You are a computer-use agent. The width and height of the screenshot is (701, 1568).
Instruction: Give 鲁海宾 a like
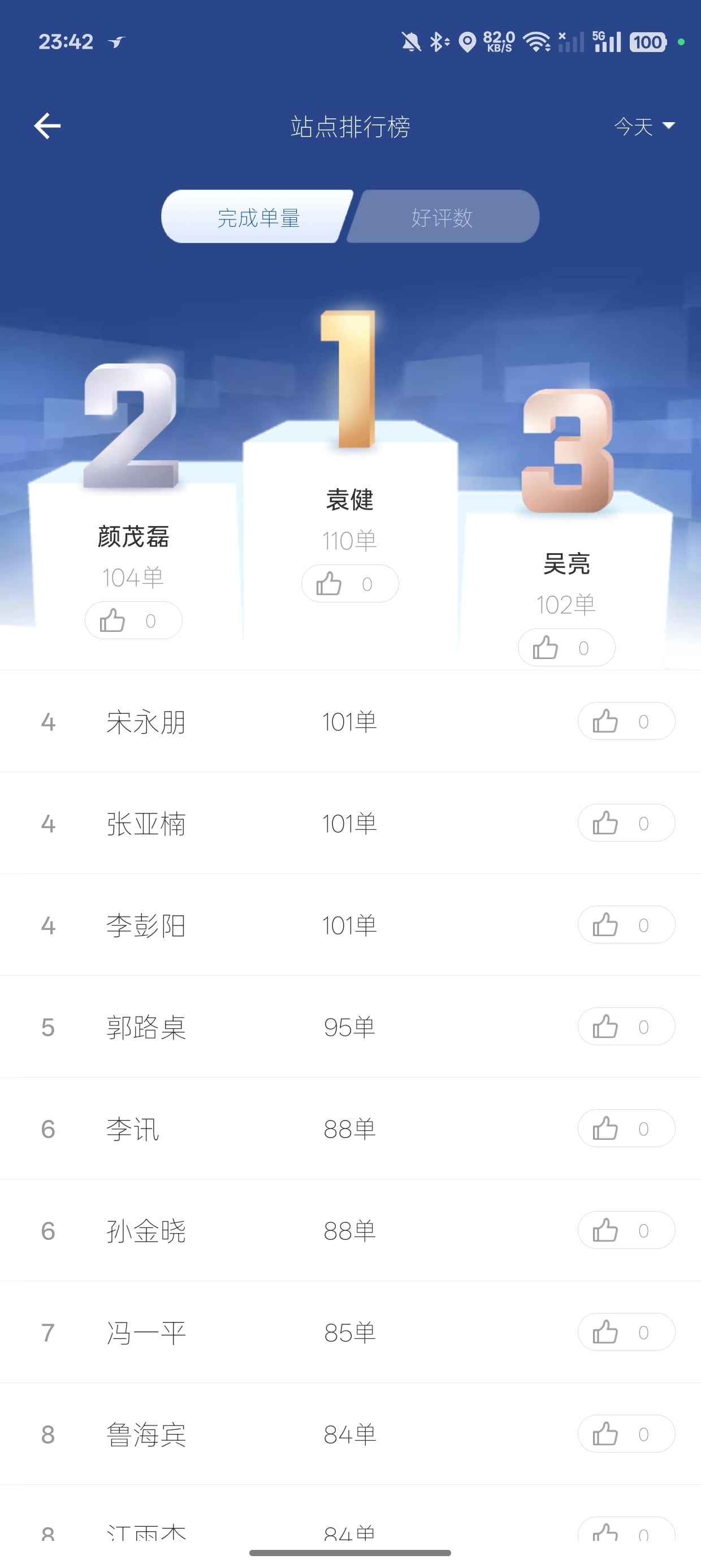click(626, 1434)
